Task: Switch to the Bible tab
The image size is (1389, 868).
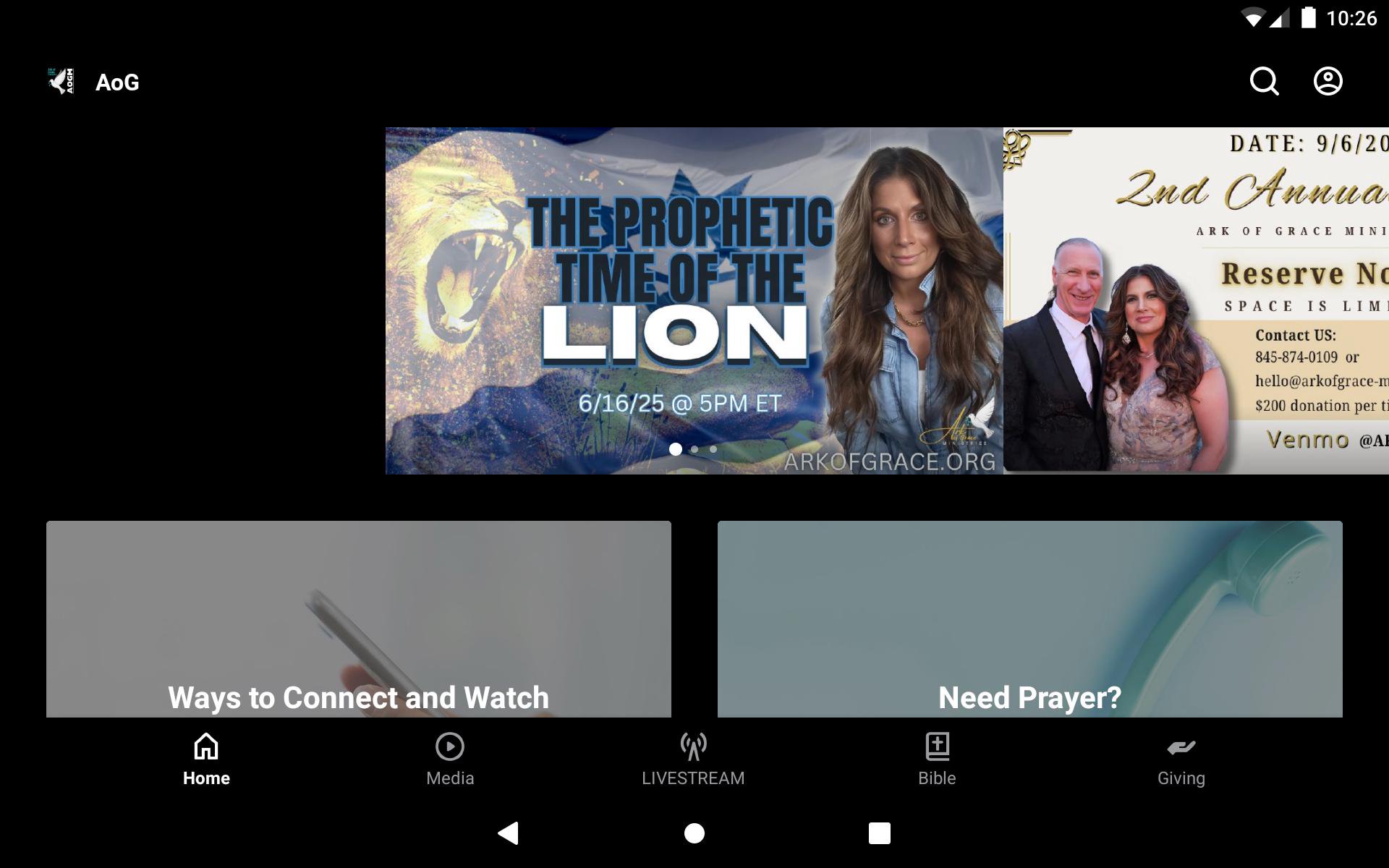Action: pyautogui.click(x=937, y=759)
